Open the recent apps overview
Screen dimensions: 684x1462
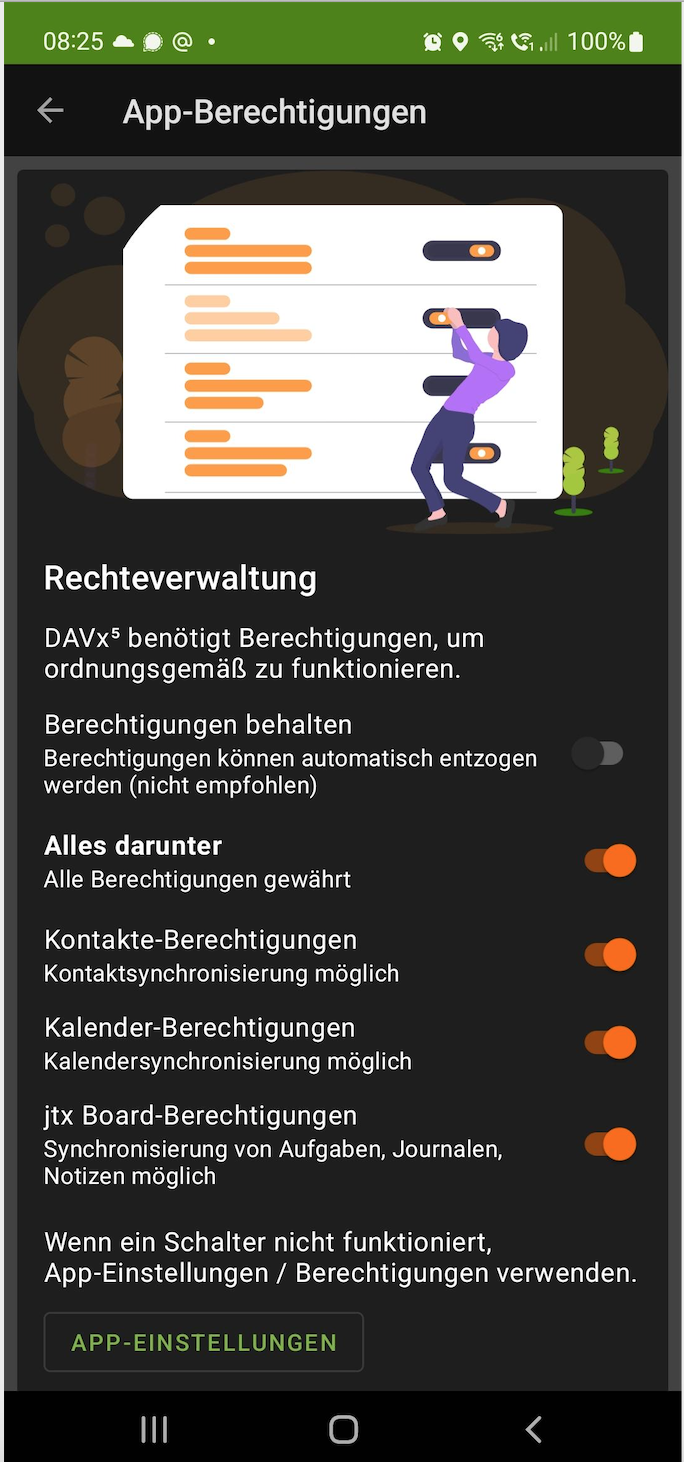click(x=154, y=1429)
